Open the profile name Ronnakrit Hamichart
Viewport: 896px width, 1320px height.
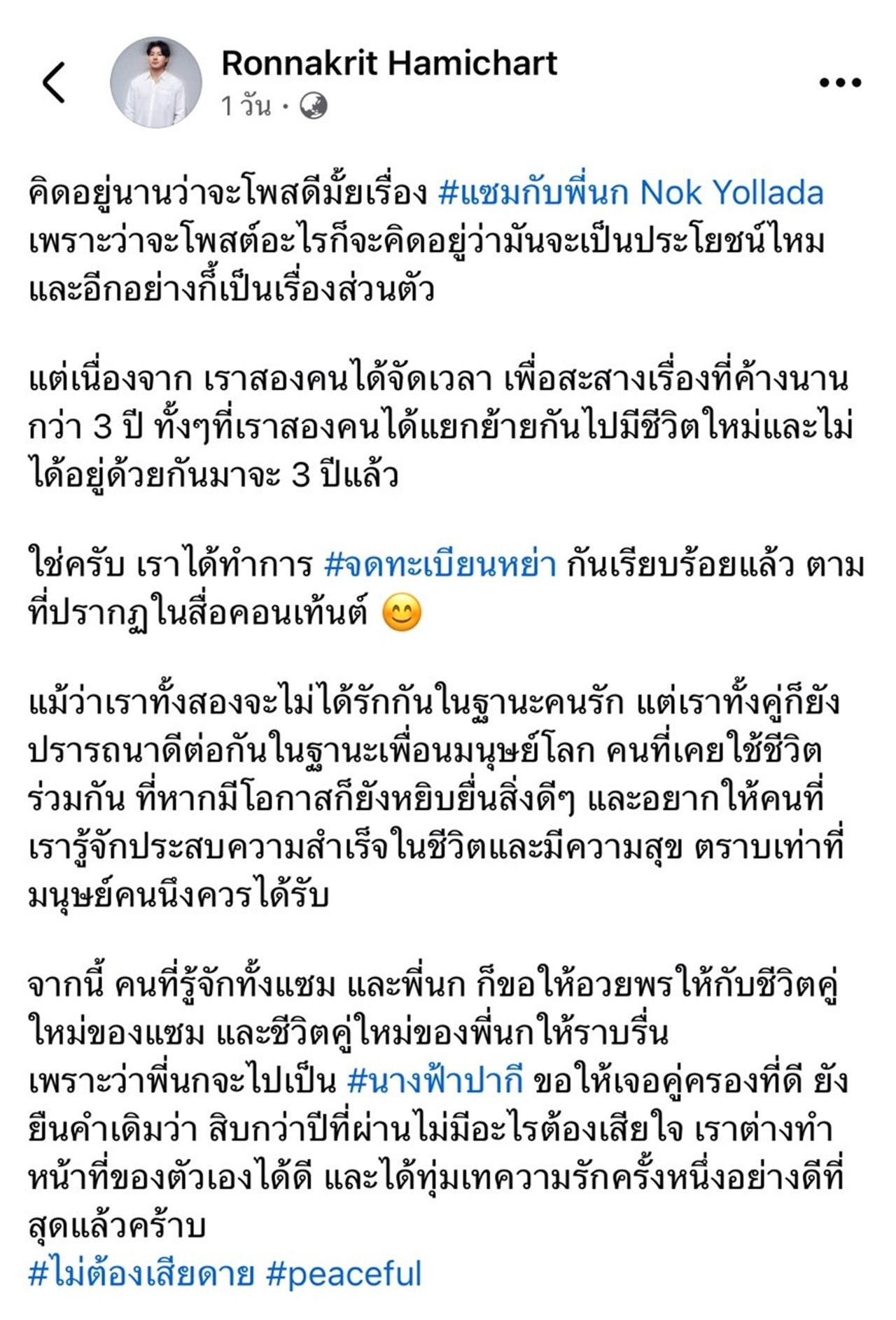click(389, 64)
